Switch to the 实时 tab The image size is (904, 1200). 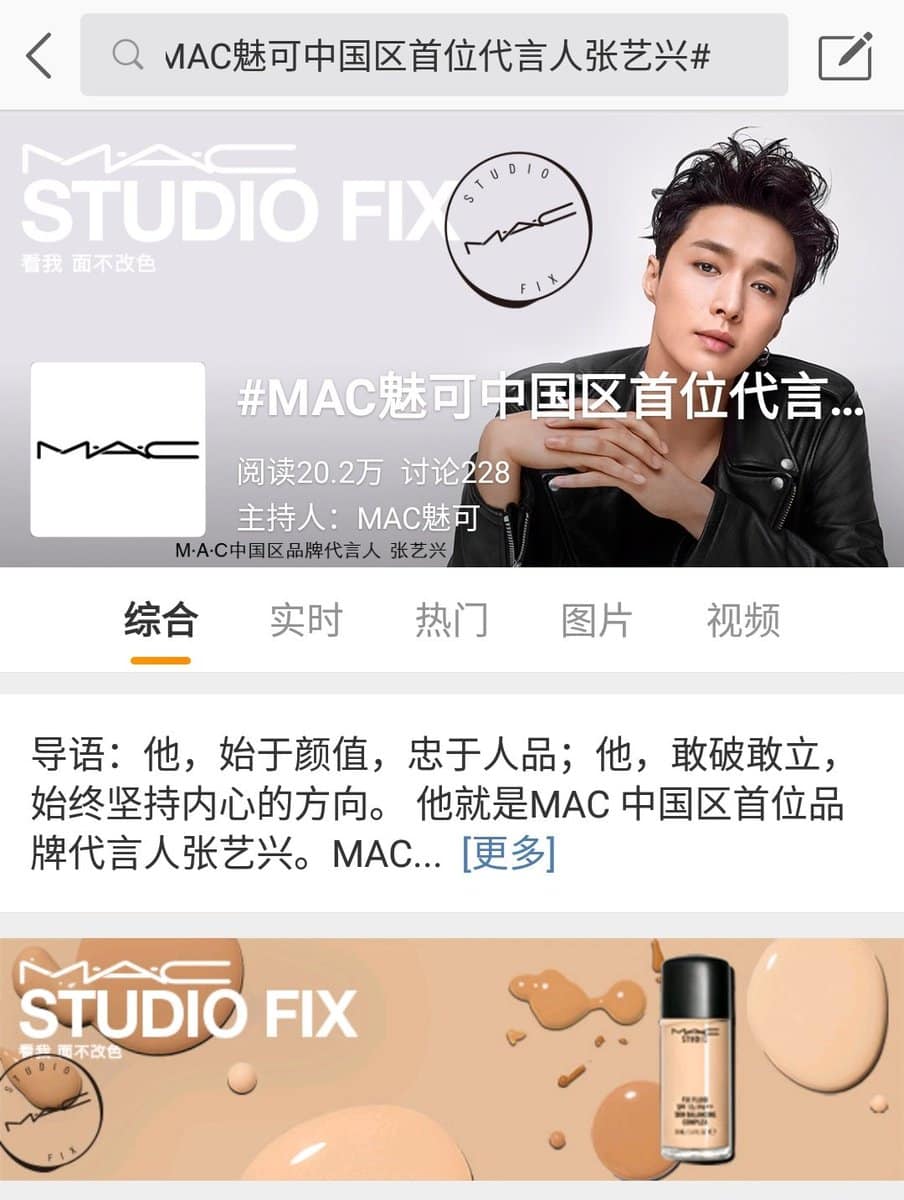pos(306,621)
